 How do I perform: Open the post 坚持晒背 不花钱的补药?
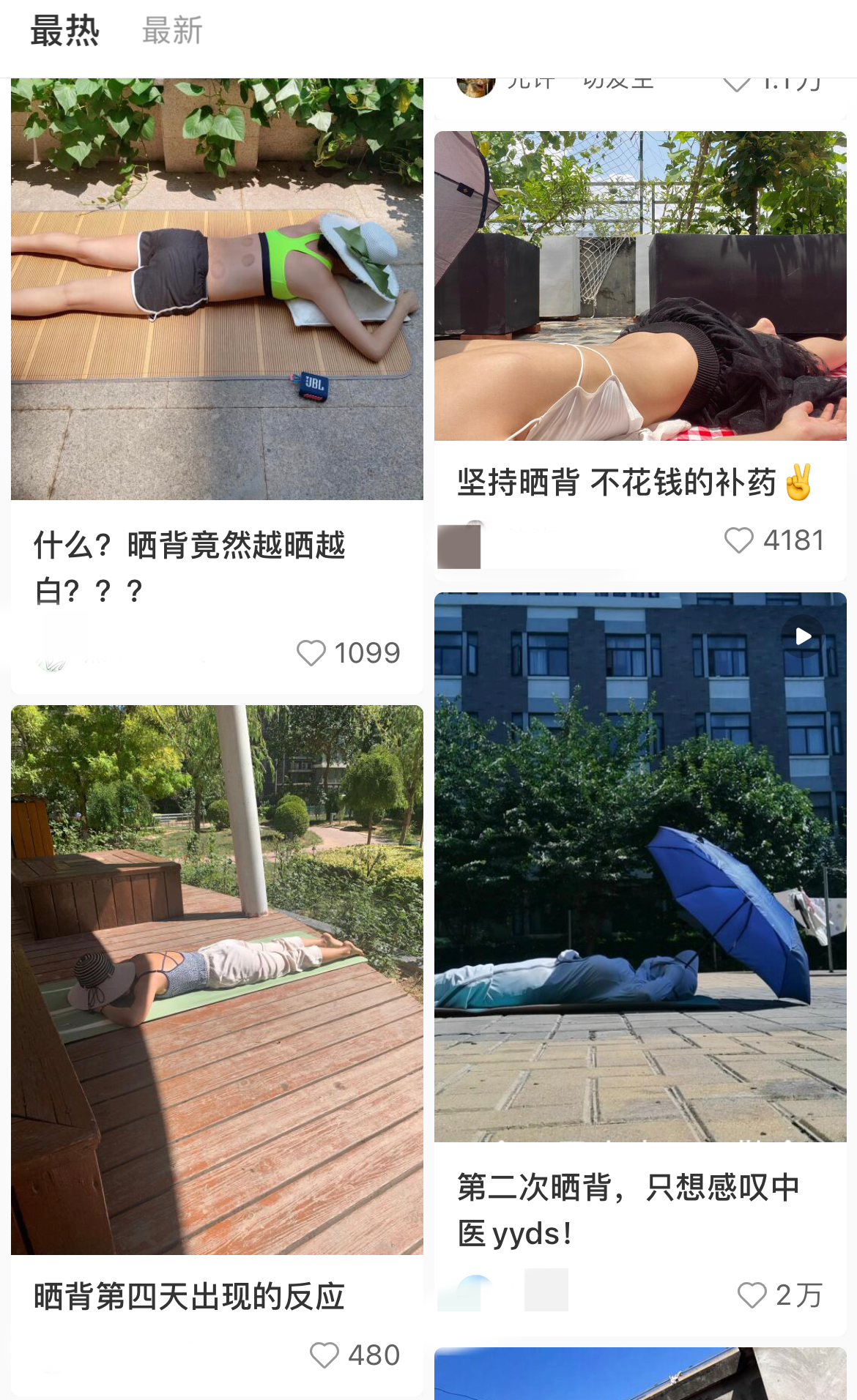click(x=640, y=286)
